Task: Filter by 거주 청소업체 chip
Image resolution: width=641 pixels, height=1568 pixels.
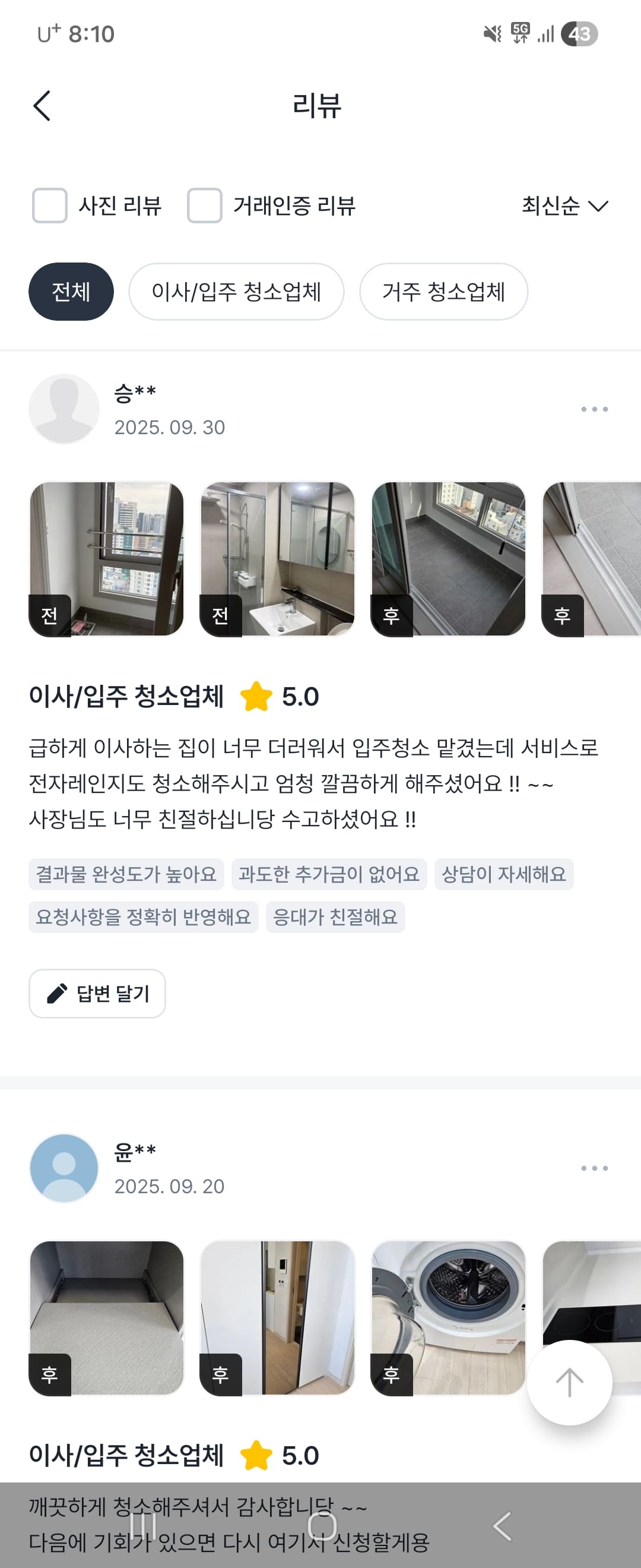Action: tap(443, 292)
